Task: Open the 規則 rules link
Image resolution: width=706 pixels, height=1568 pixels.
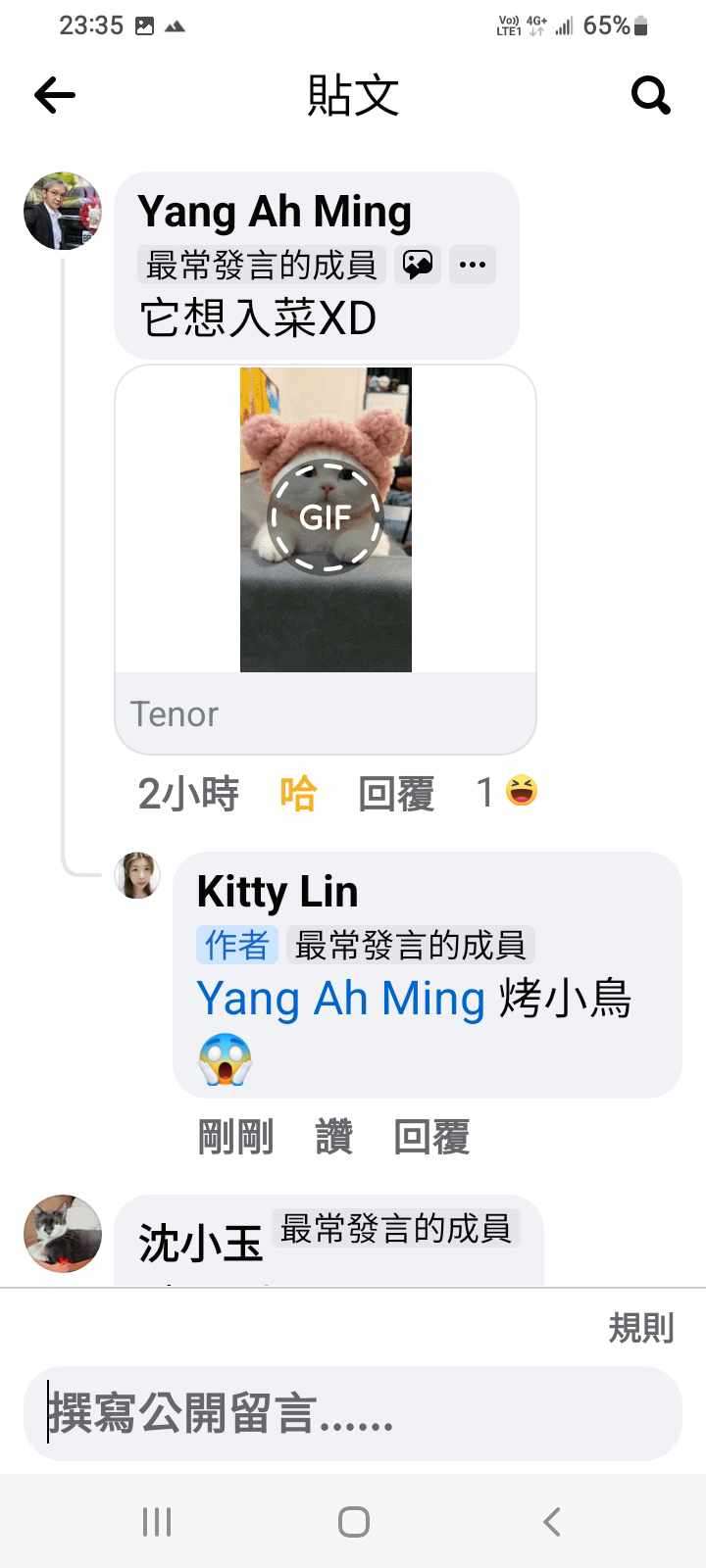Action: click(641, 1328)
